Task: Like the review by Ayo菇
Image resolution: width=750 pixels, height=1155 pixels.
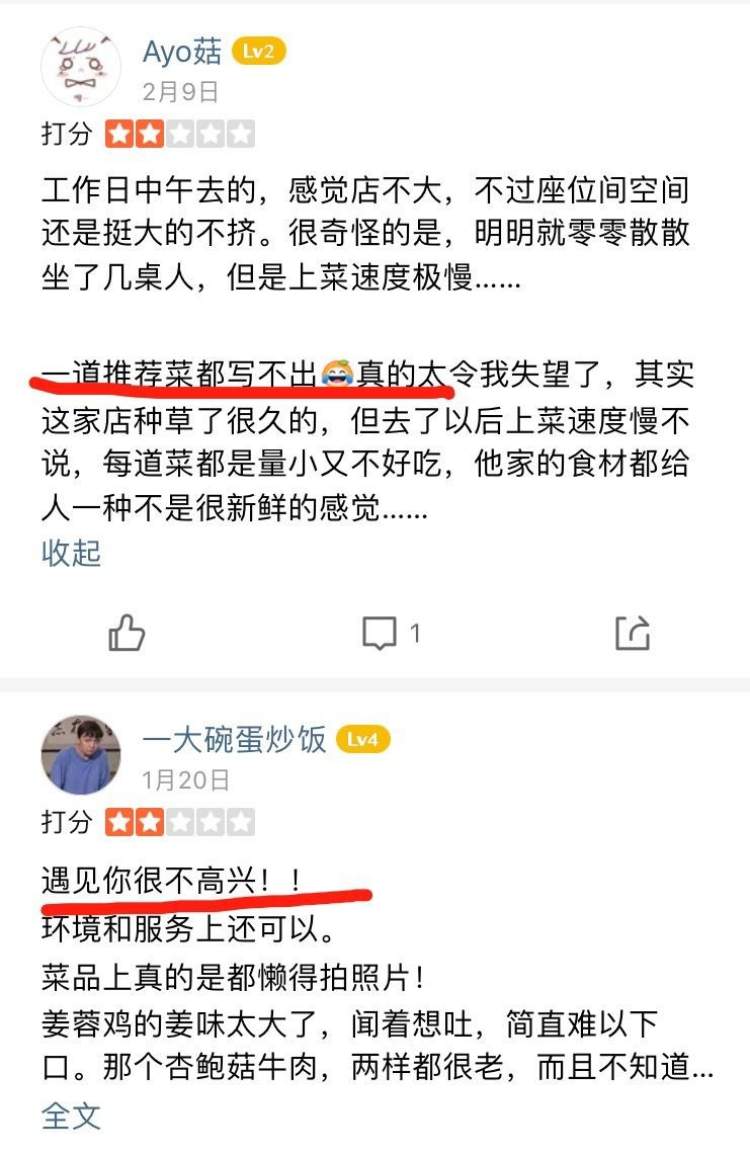Action: (126, 633)
